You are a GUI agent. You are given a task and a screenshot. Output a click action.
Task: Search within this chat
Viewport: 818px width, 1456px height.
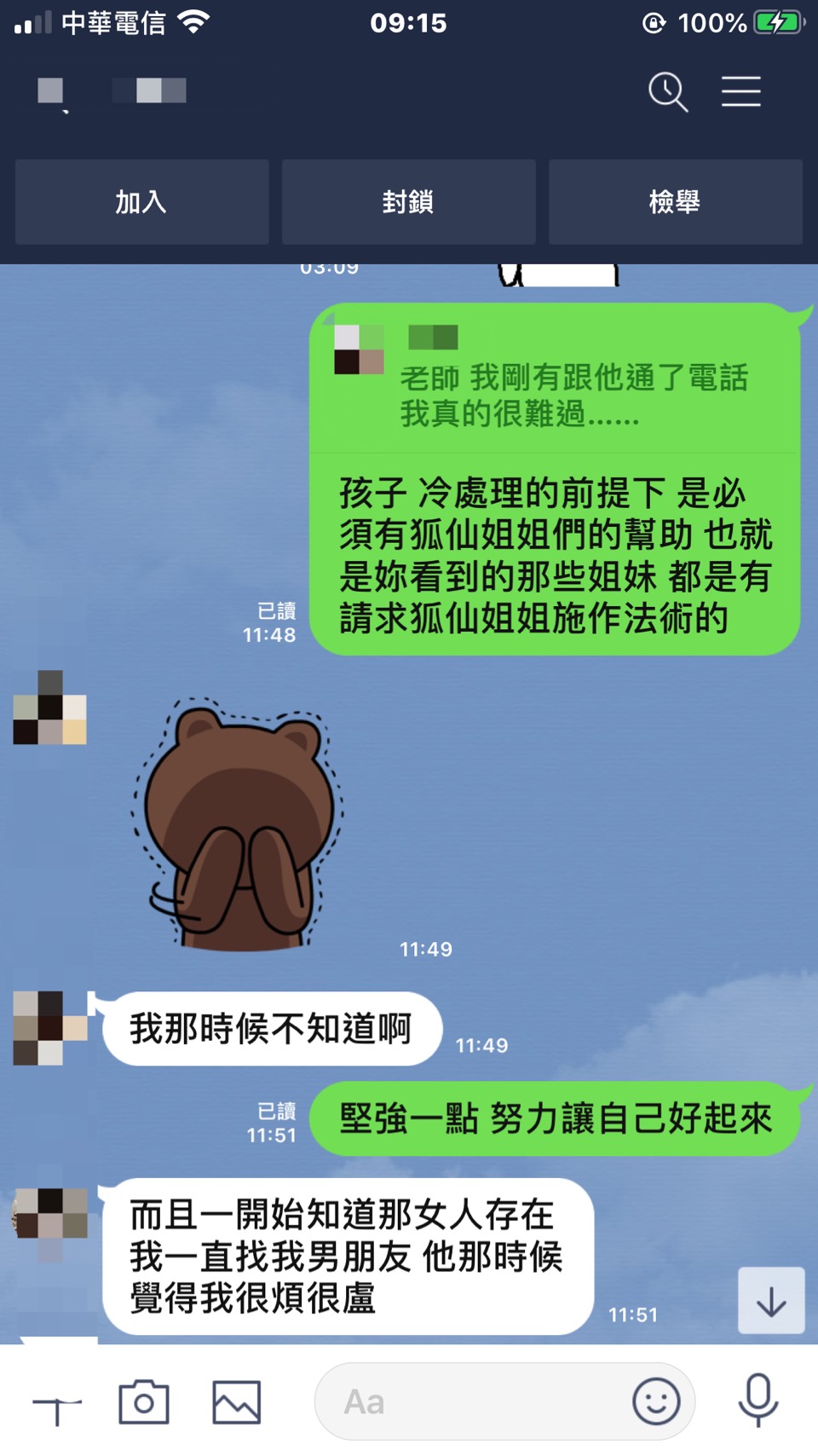coord(667,91)
